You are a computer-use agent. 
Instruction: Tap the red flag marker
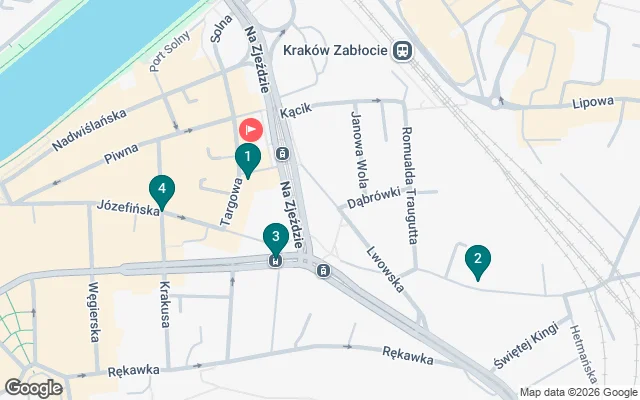(x=249, y=129)
